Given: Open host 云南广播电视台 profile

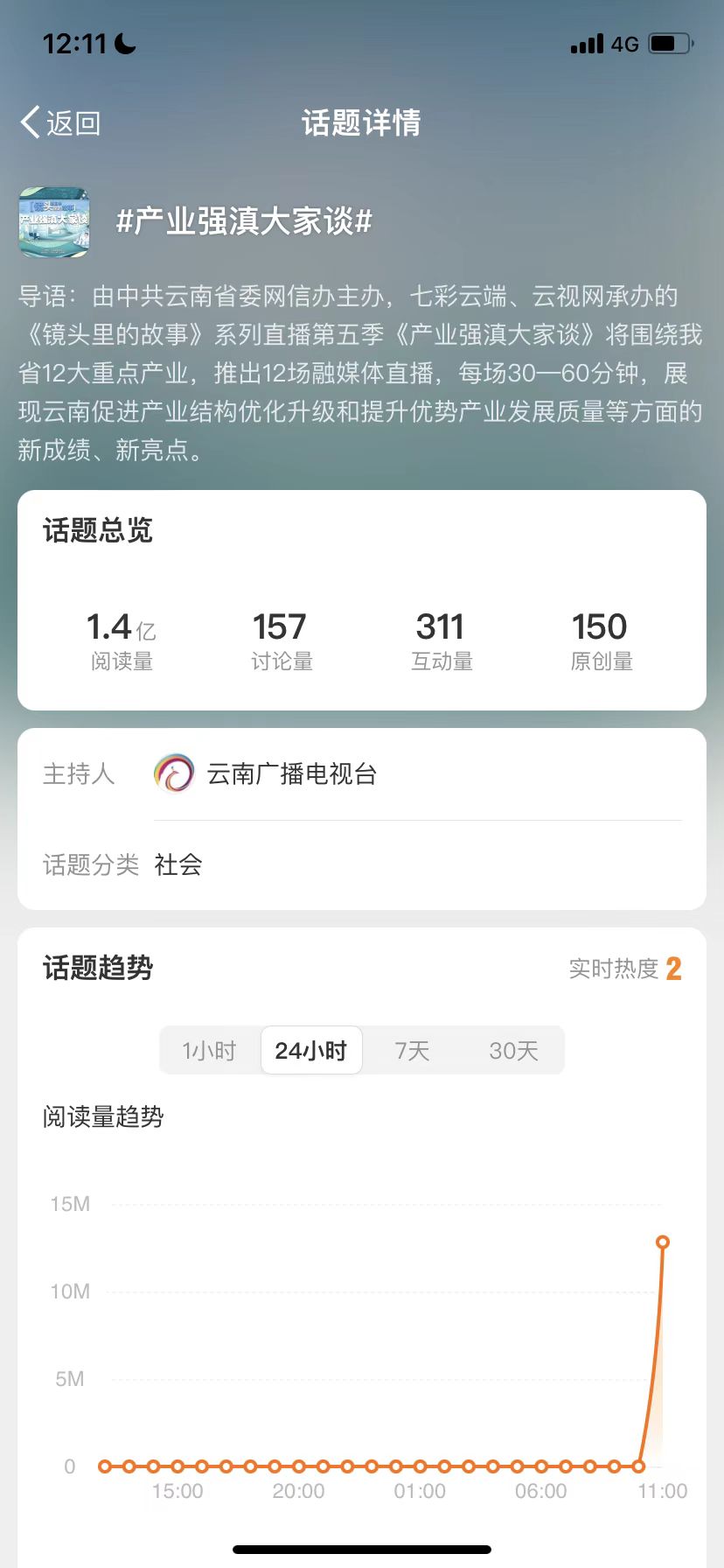Looking at the screenshot, I should [267, 773].
